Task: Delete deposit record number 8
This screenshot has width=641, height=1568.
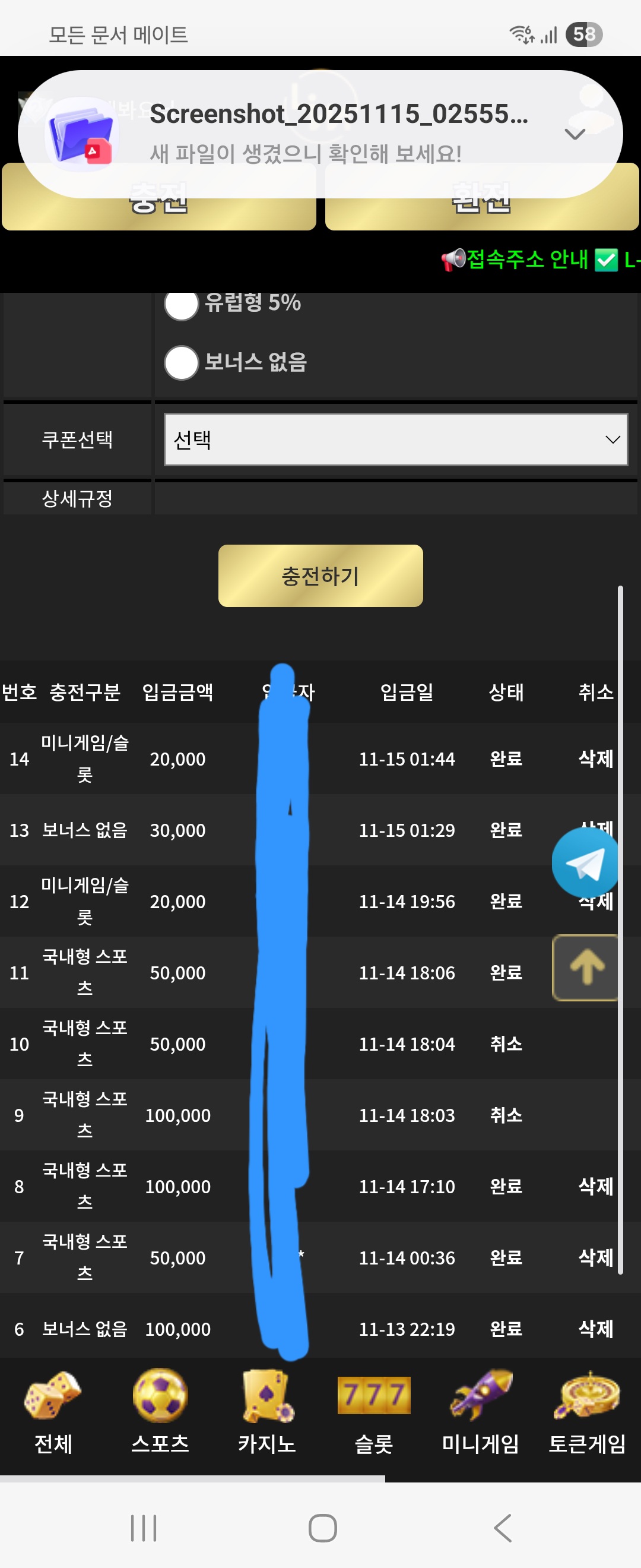Action: click(x=595, y=1186)
